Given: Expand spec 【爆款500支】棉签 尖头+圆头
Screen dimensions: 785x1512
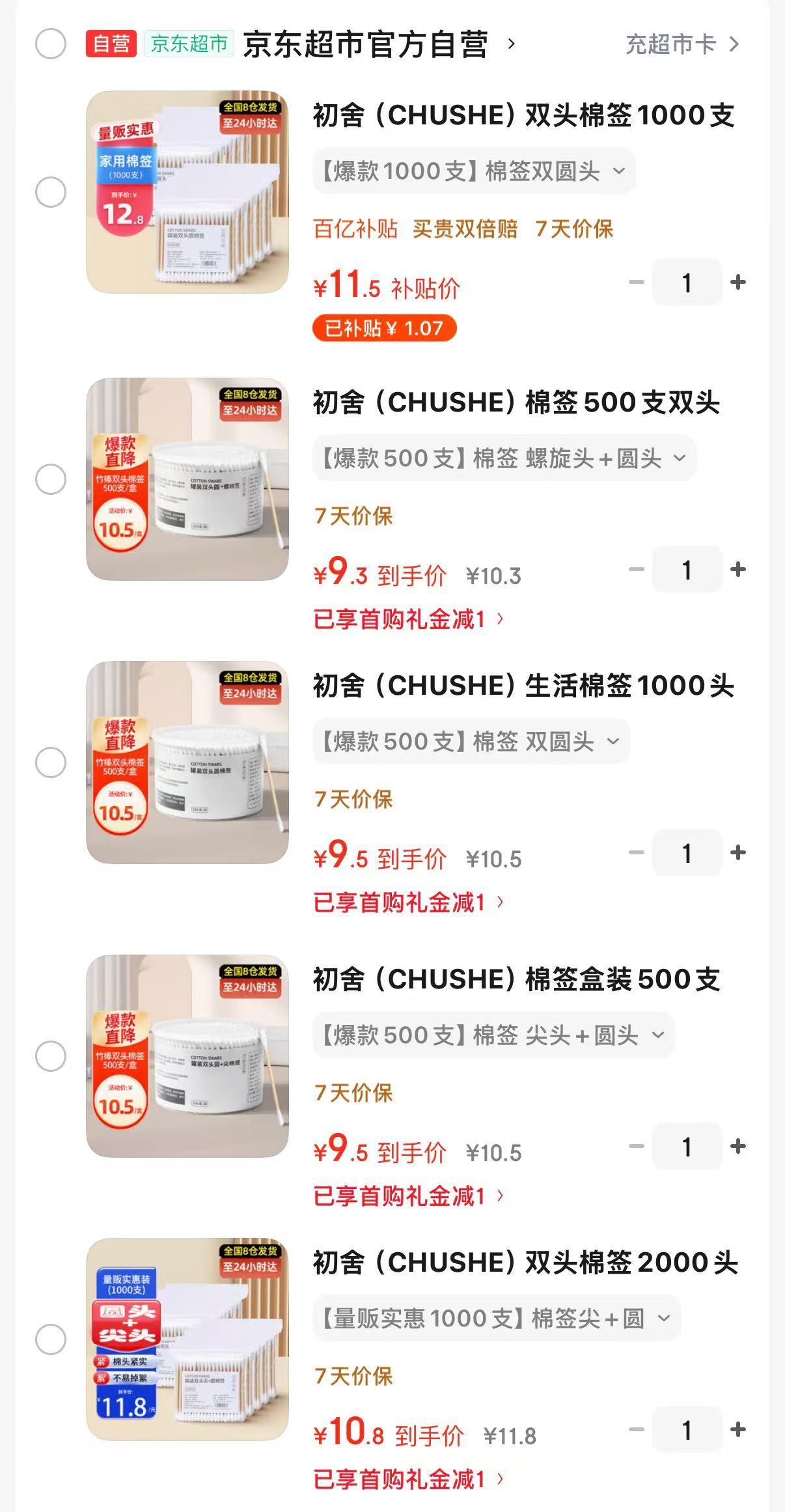Looking at the screenshot, I should coord(493,1035).
